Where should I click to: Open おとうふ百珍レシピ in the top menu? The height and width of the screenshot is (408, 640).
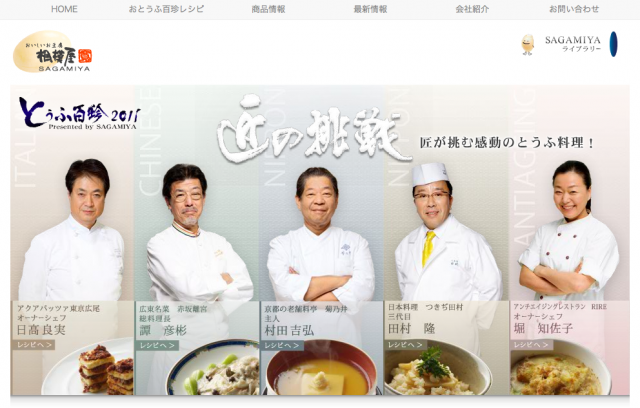(x=166, y=9)
